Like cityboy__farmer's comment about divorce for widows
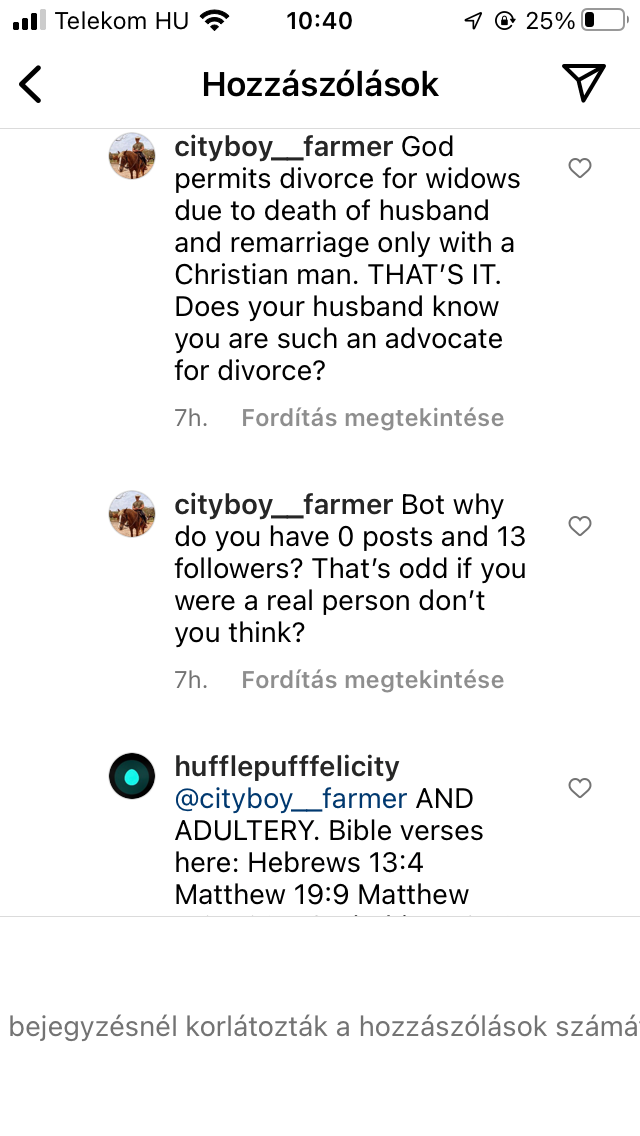 coord(580,168)
